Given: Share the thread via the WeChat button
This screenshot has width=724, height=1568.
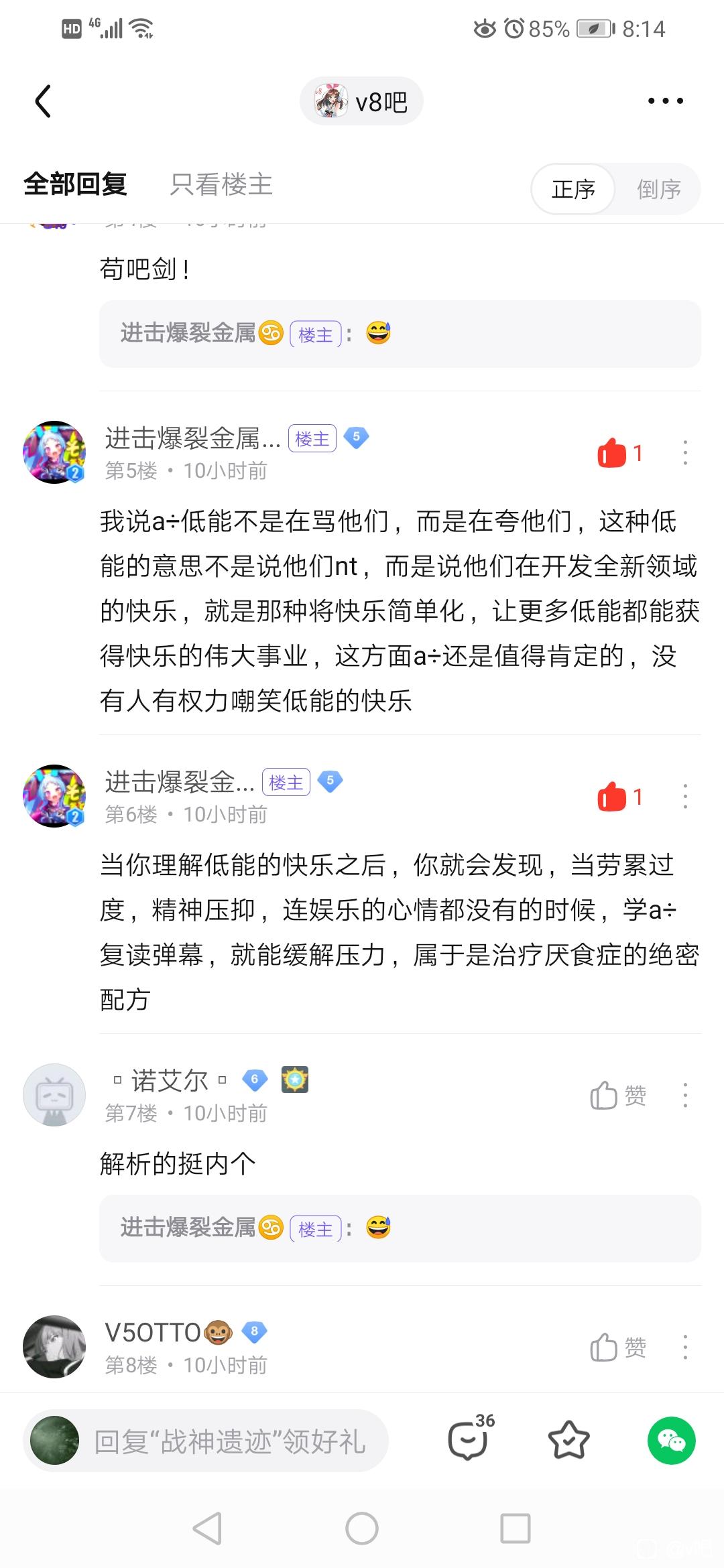Looking at the screenshot, I should coord(671,1441).
